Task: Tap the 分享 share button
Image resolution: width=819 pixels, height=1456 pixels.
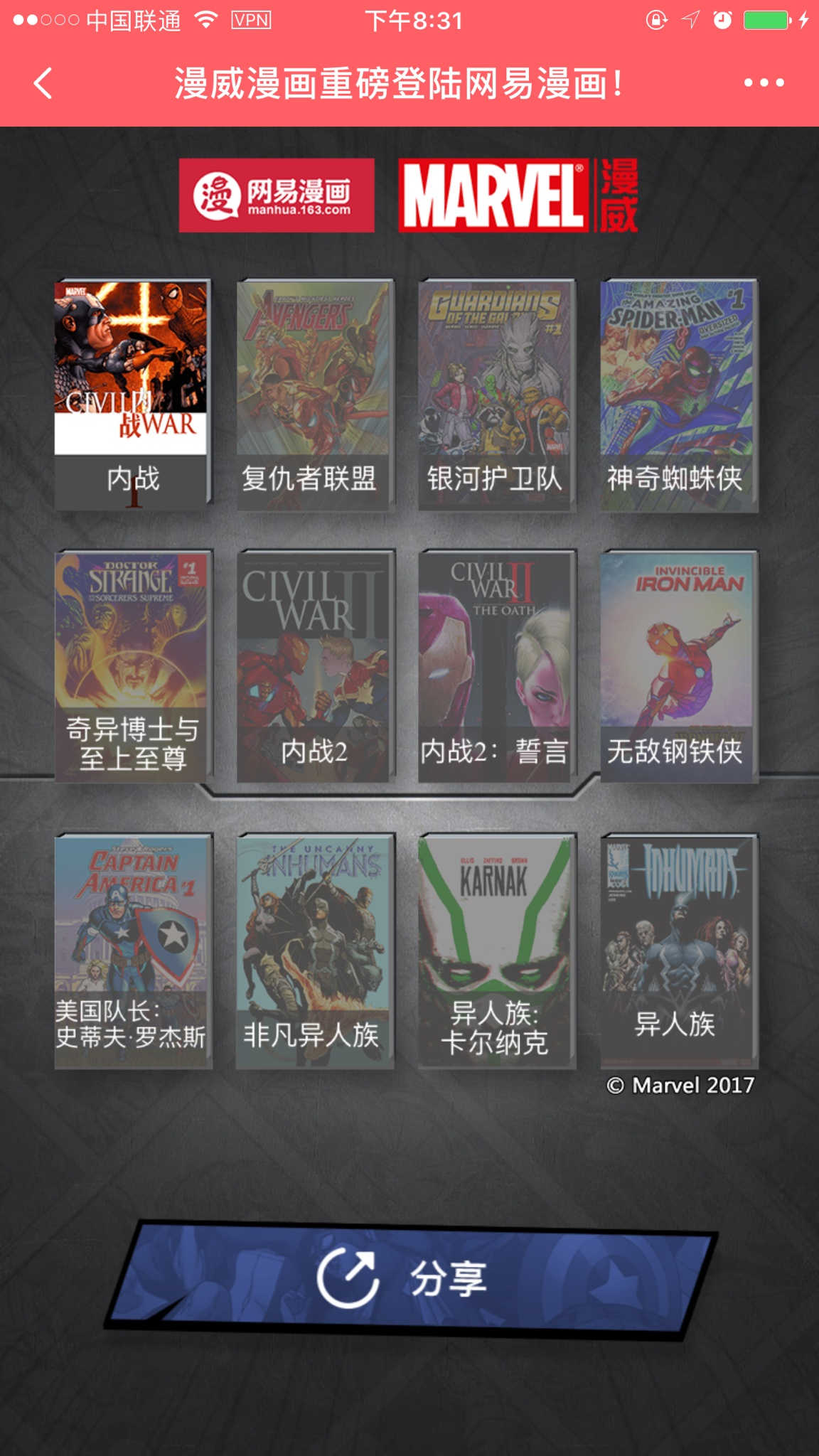Action: pyautogui.click(x=409, y=1280)
